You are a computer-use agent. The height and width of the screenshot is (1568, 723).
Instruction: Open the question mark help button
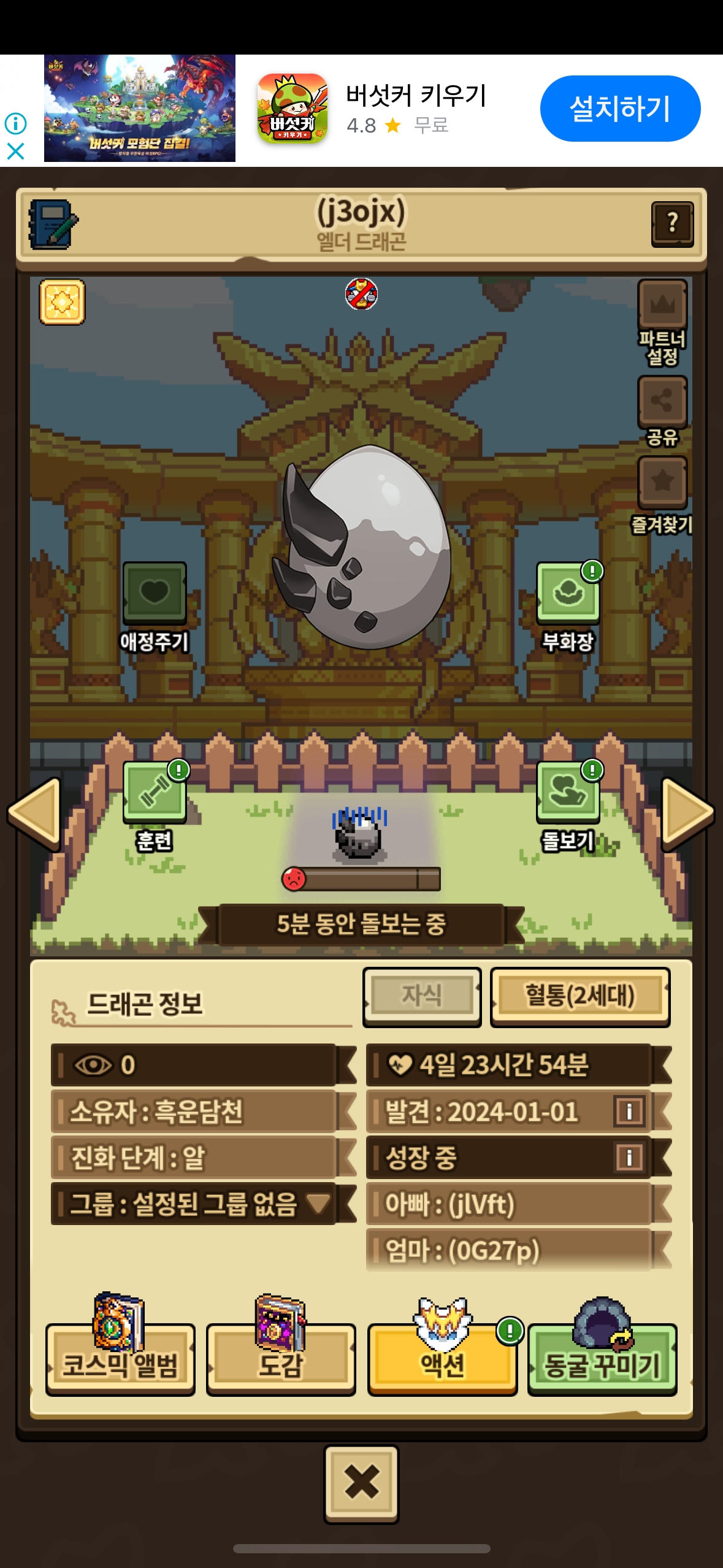pos(672,224)
